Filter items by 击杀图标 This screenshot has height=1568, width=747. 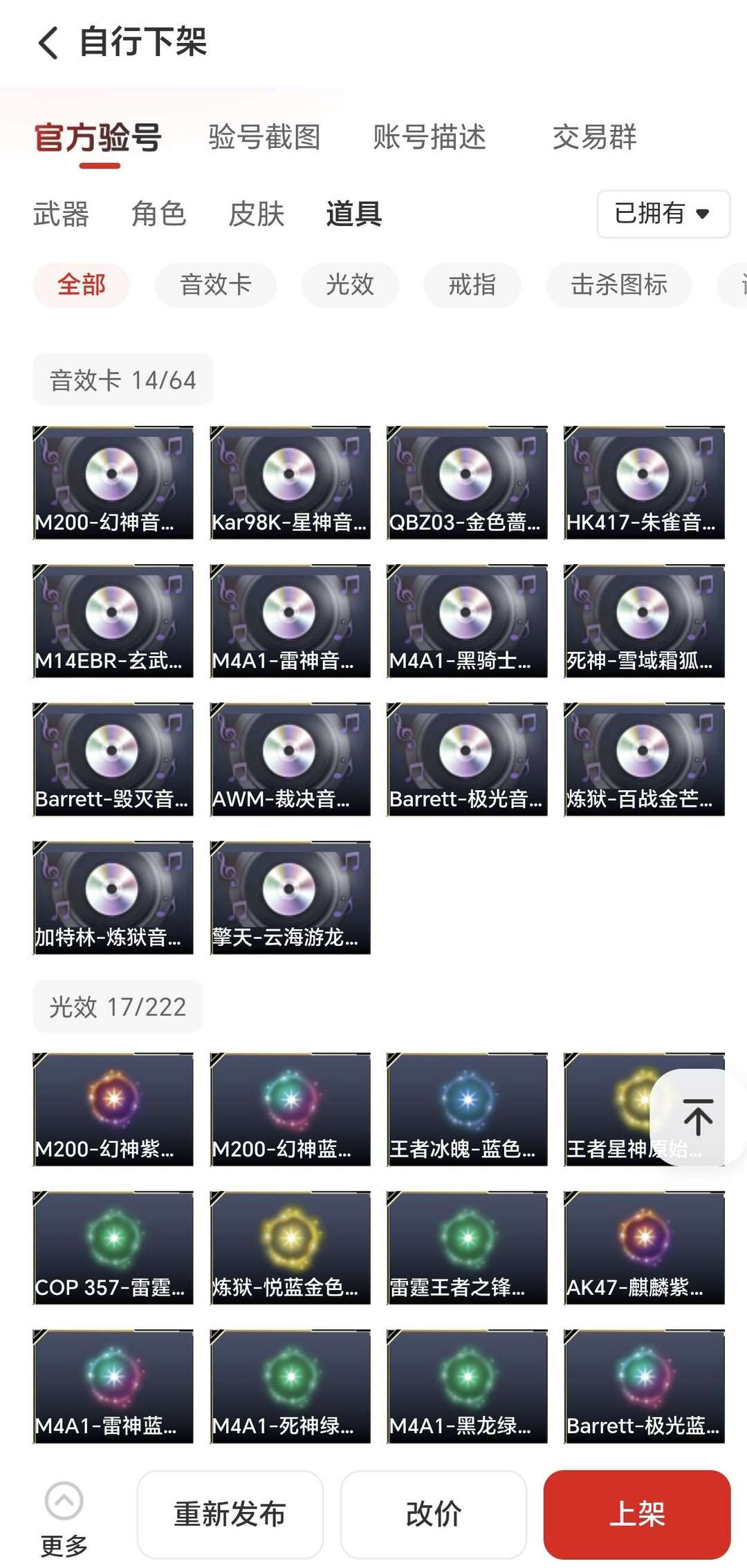(x=618, y=285)
